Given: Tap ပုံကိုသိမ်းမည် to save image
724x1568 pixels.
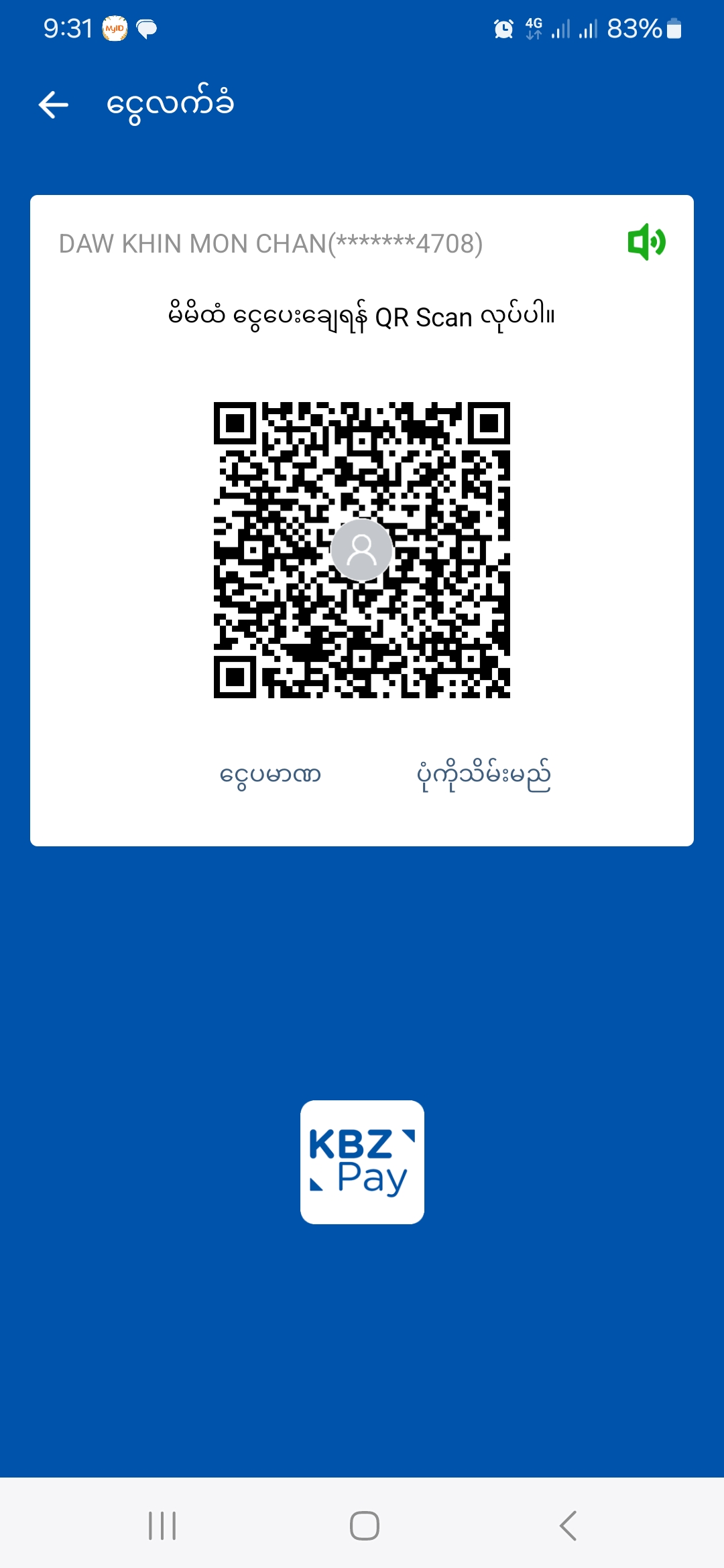Looking at the screenshot, I should click(483, 775).
